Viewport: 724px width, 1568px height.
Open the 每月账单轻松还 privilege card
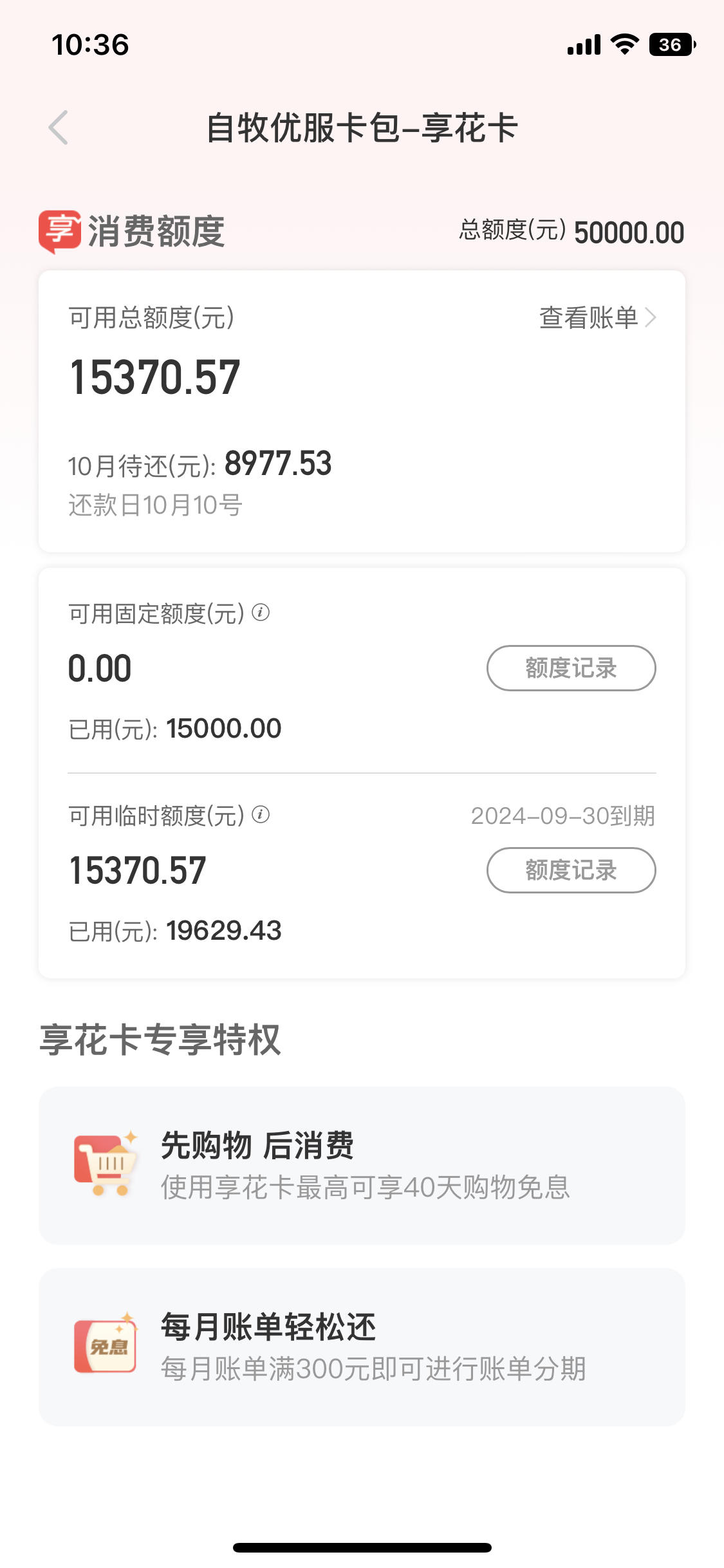pos(362,1347)
